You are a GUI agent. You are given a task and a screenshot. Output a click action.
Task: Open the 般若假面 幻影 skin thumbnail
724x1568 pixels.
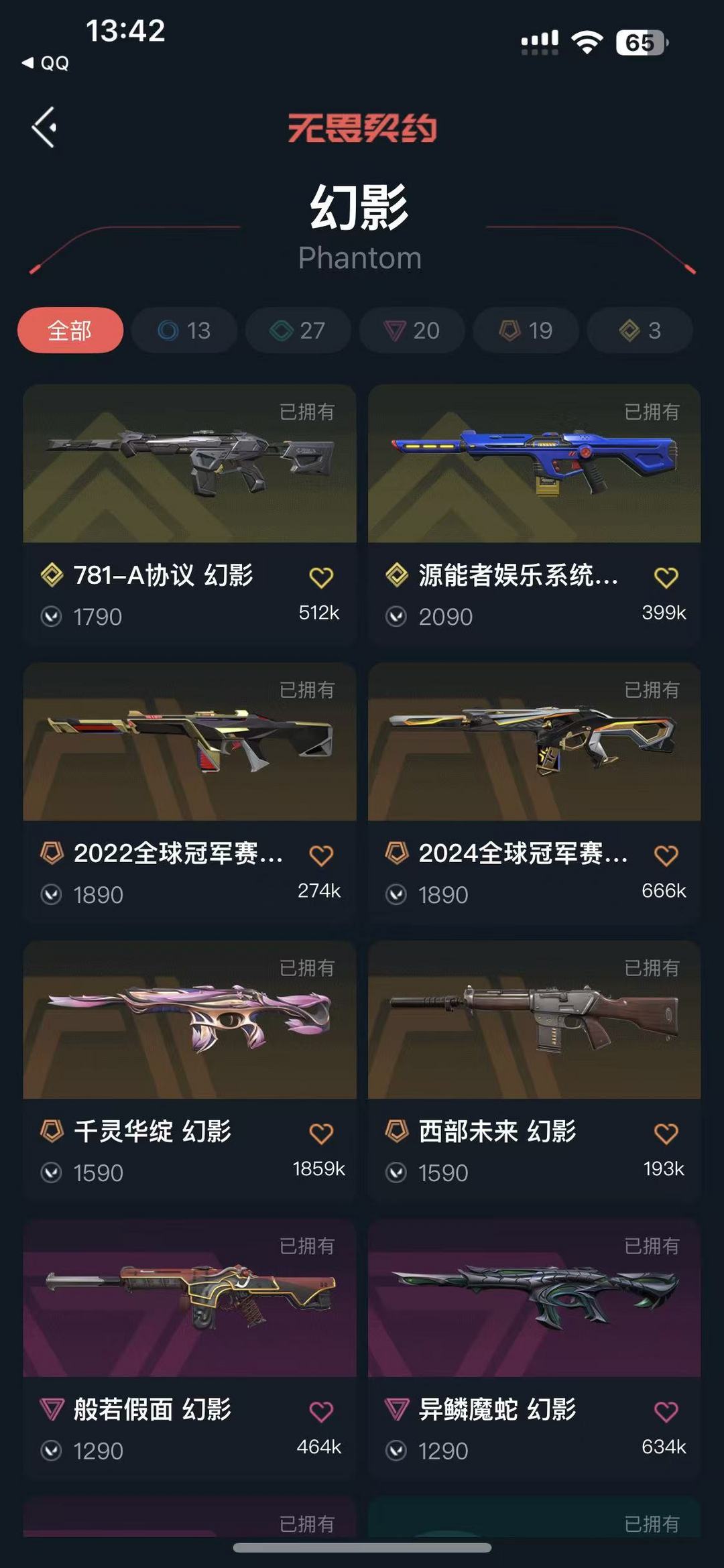point(190,1301)
